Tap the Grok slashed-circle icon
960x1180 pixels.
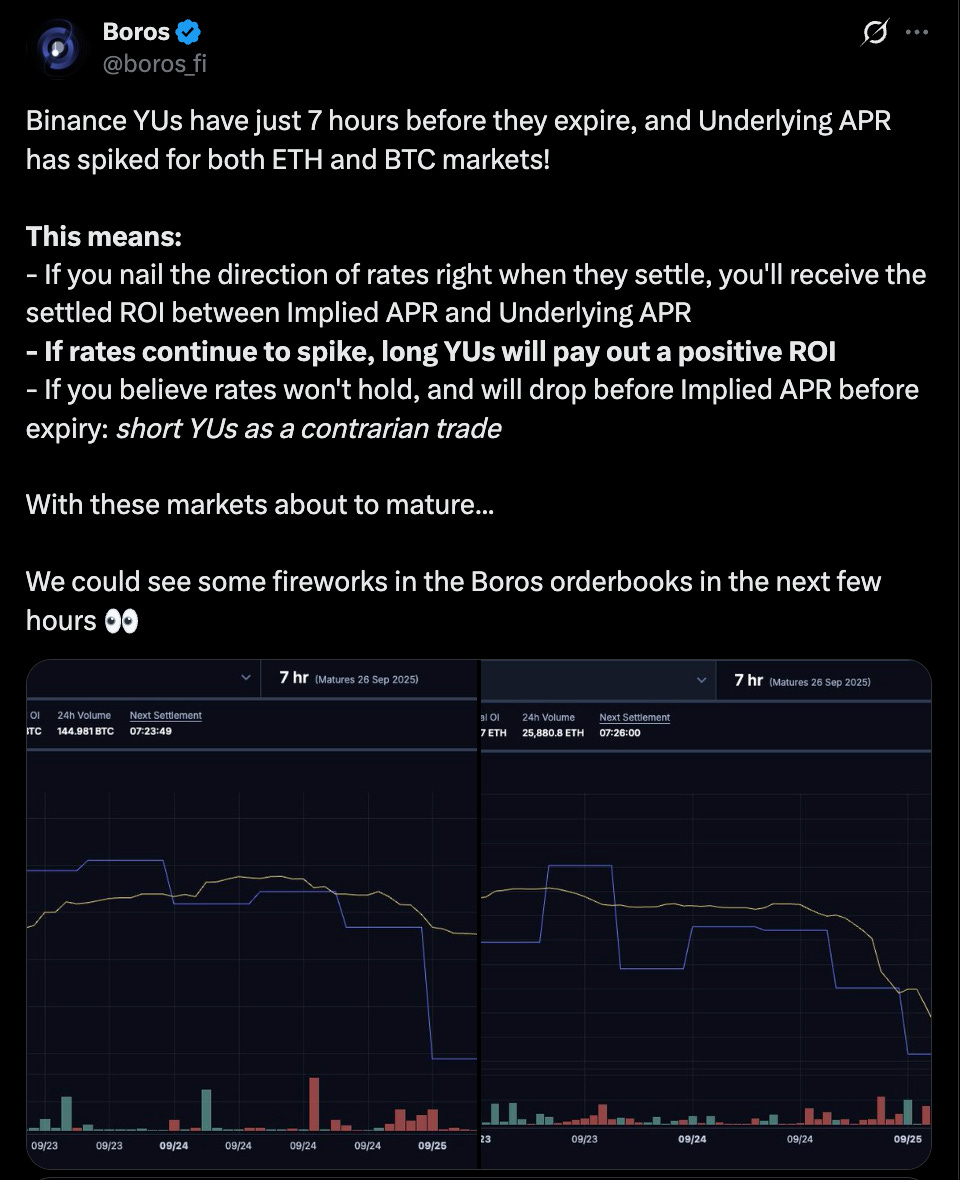point(874,32)
